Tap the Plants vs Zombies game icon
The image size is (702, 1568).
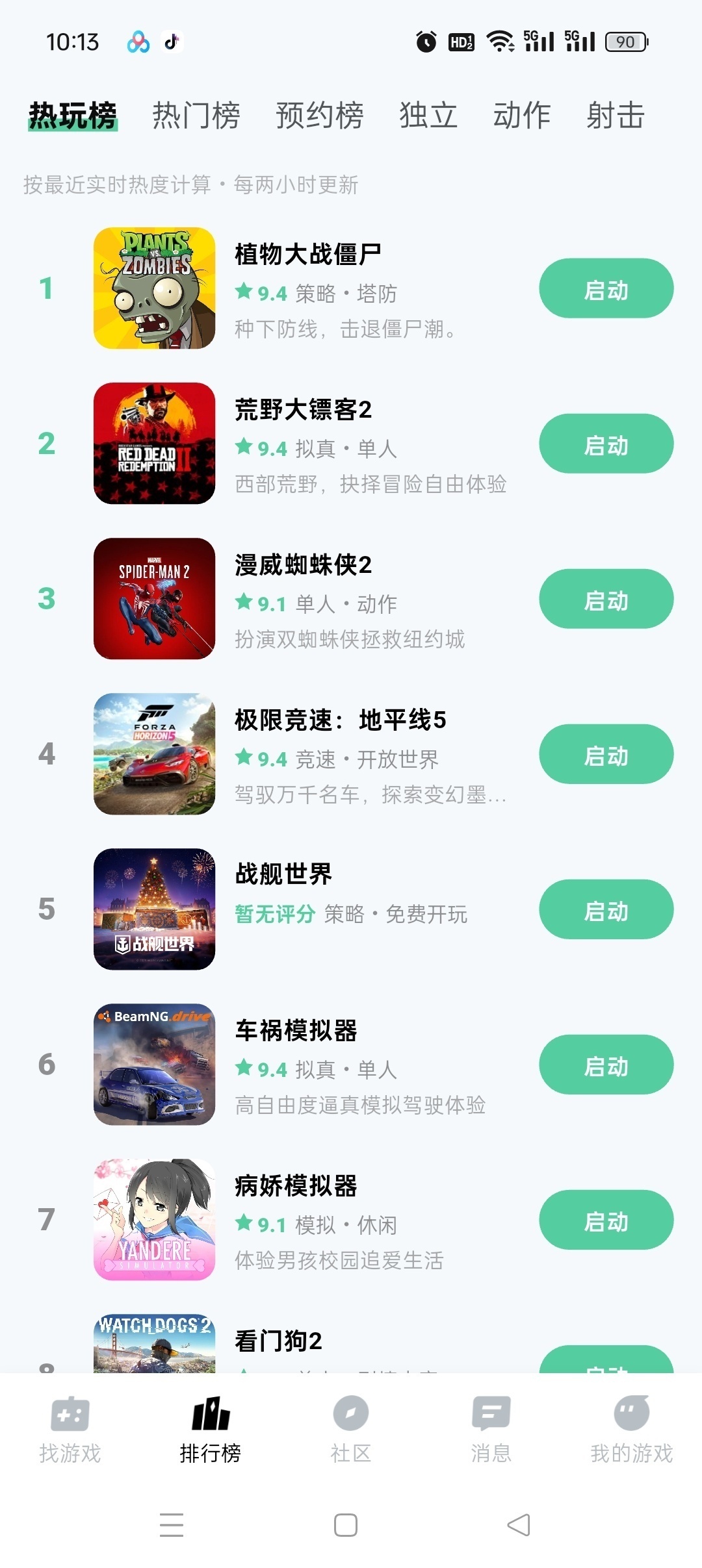[154, 288]
